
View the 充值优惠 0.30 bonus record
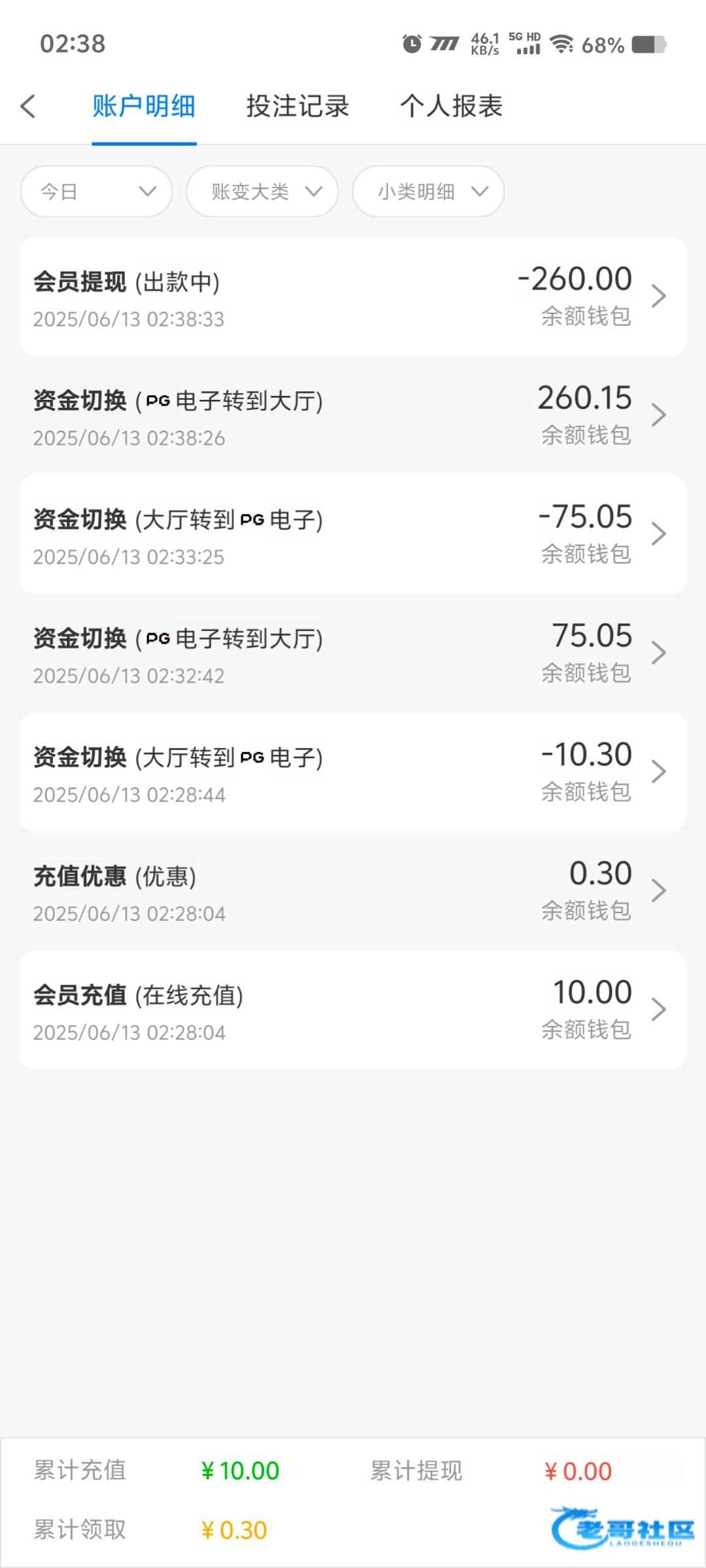coord(353,892)
